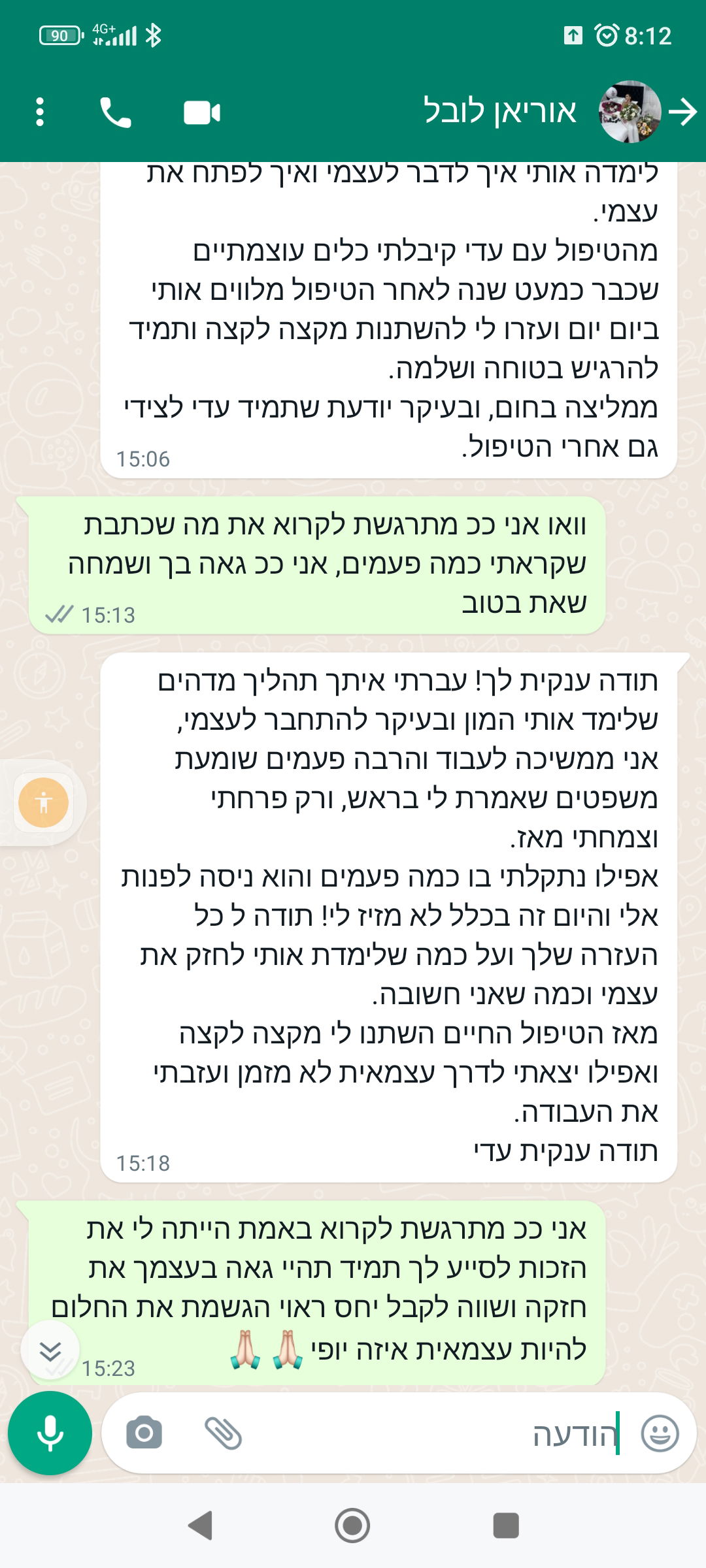Open contact info for אוריאן לובל
The image size is (706, 1568).
click(x=500, y=111)
